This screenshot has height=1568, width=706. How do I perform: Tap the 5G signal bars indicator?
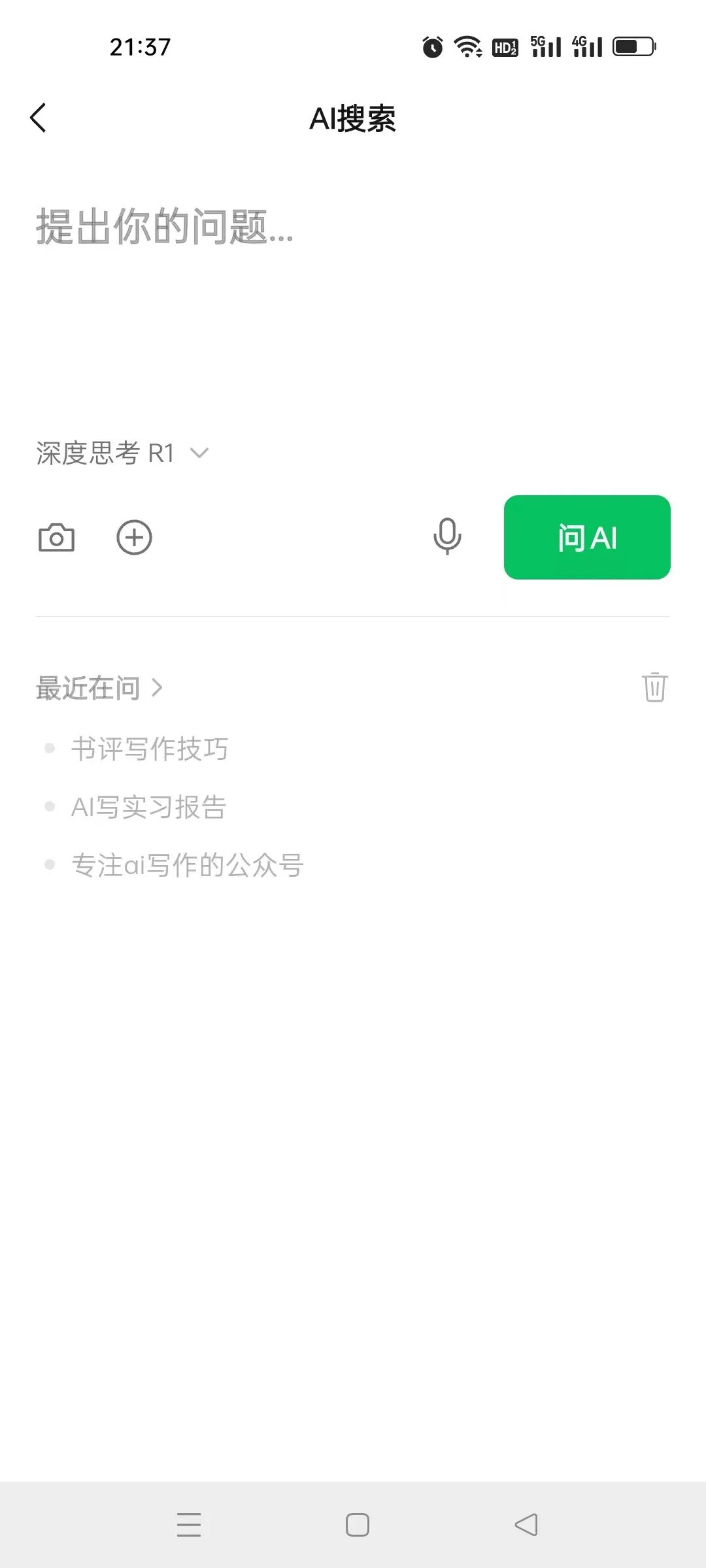tap(546, 46)
